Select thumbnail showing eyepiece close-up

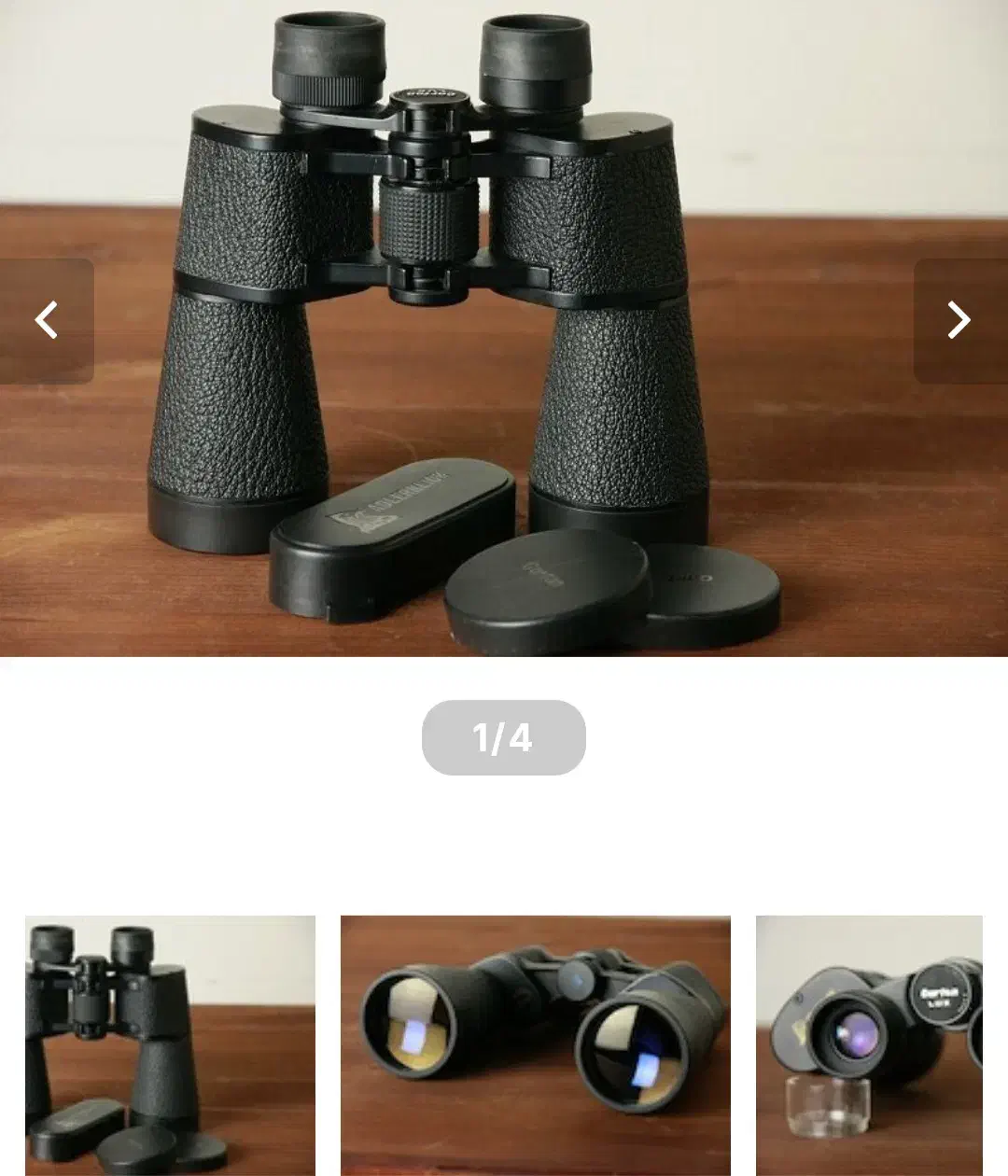pos(869,1044)
